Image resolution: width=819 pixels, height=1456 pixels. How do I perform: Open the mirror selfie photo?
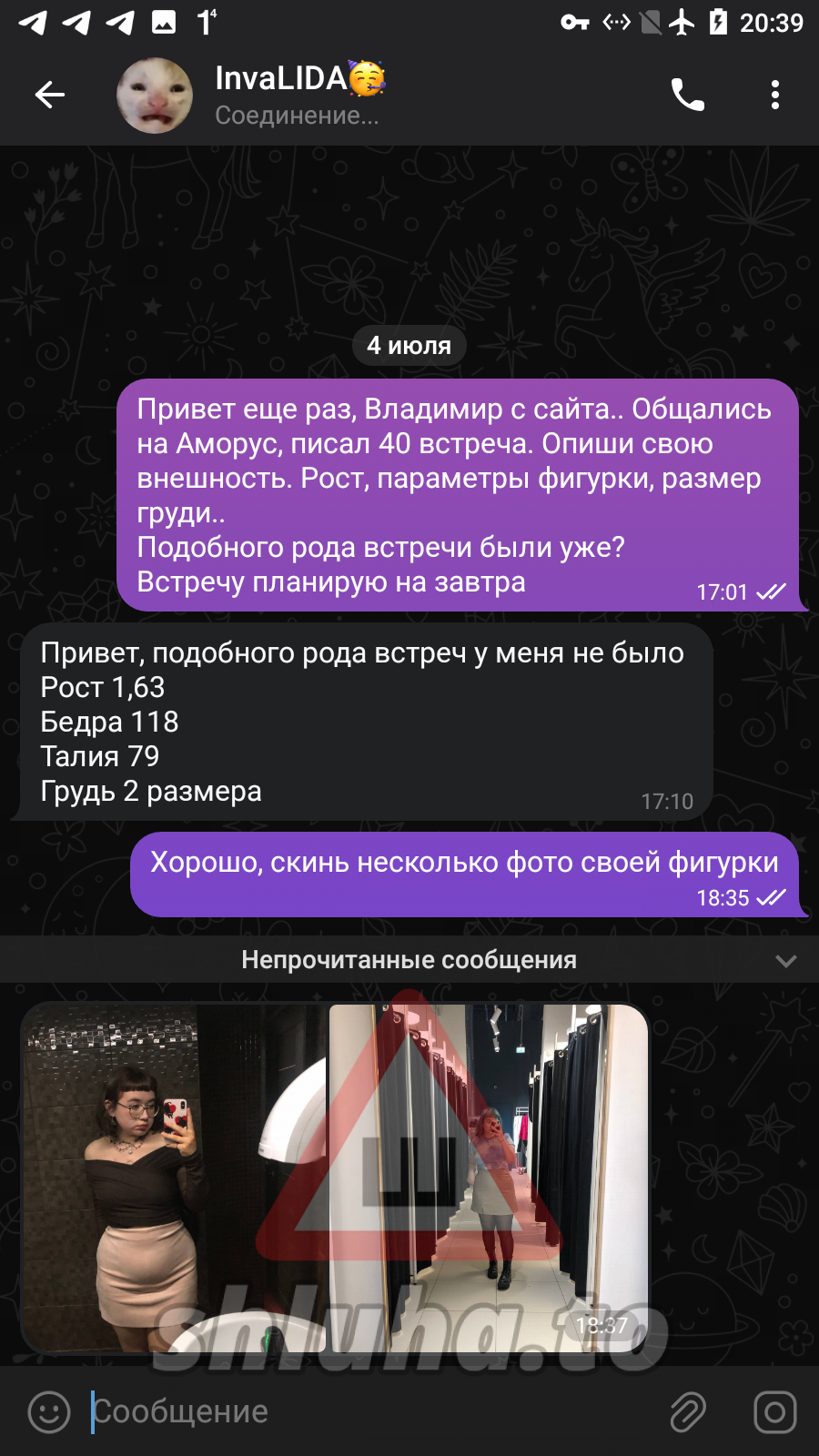point(173,1178)
